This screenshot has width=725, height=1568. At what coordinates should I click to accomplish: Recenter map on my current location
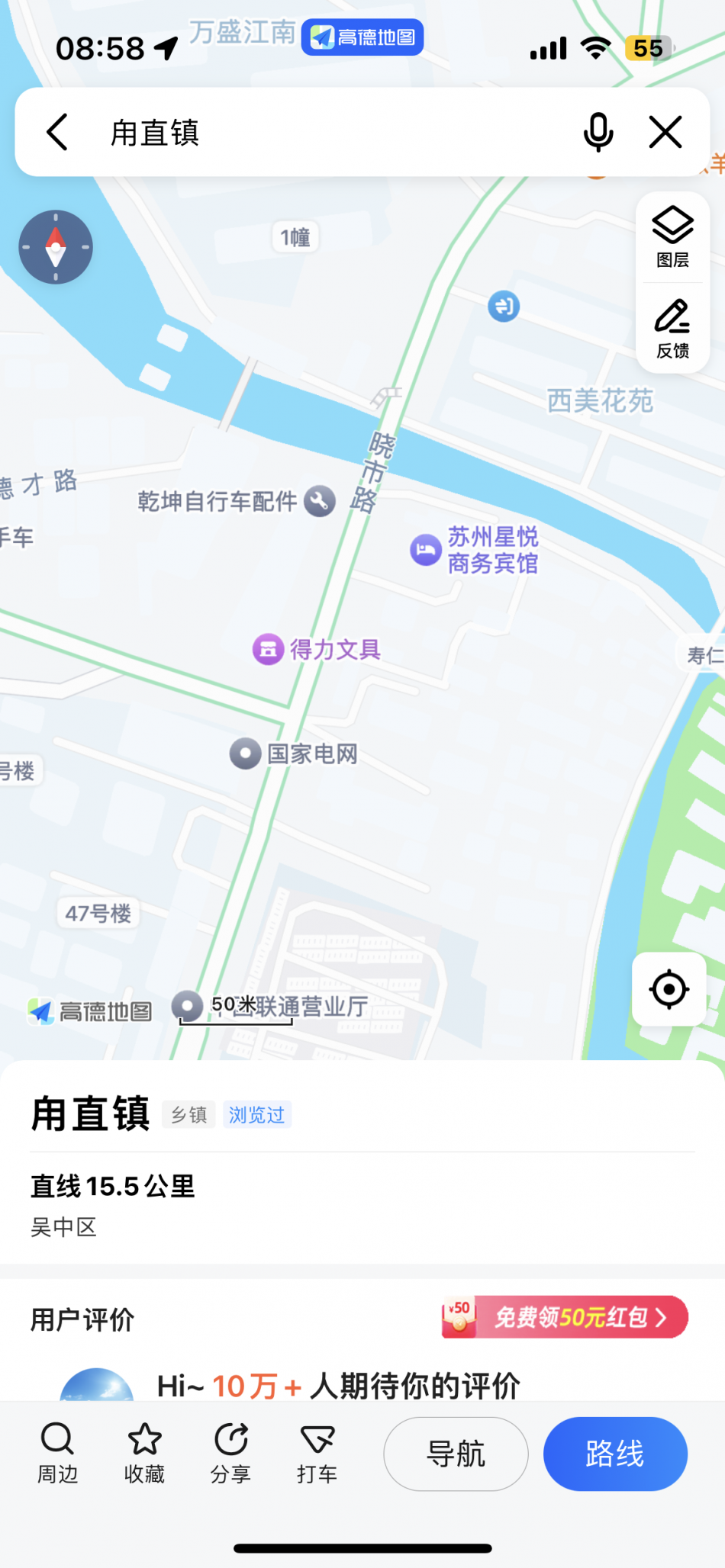point(669,989)
